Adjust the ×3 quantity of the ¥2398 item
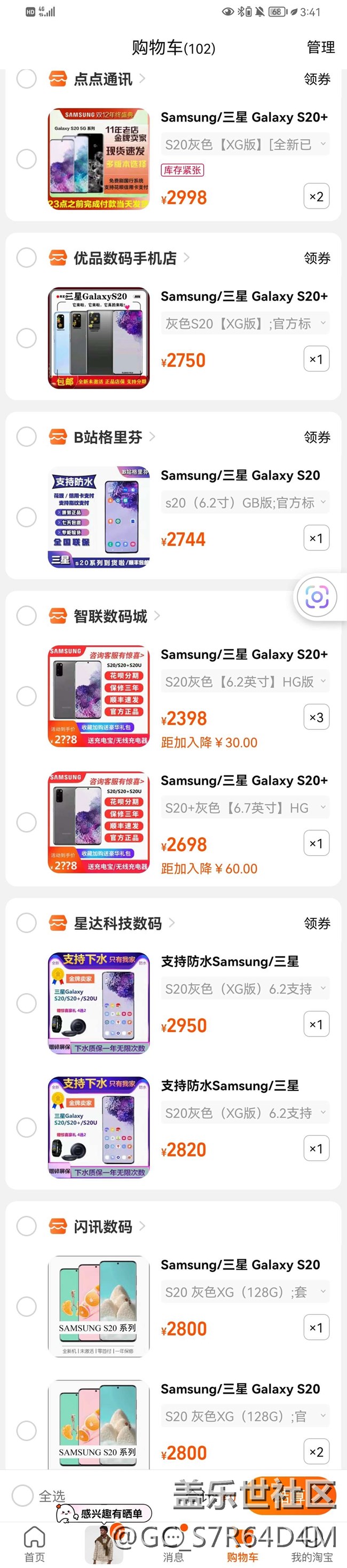Viewport: 347px width, 1568px height. [x=316, y=717]
